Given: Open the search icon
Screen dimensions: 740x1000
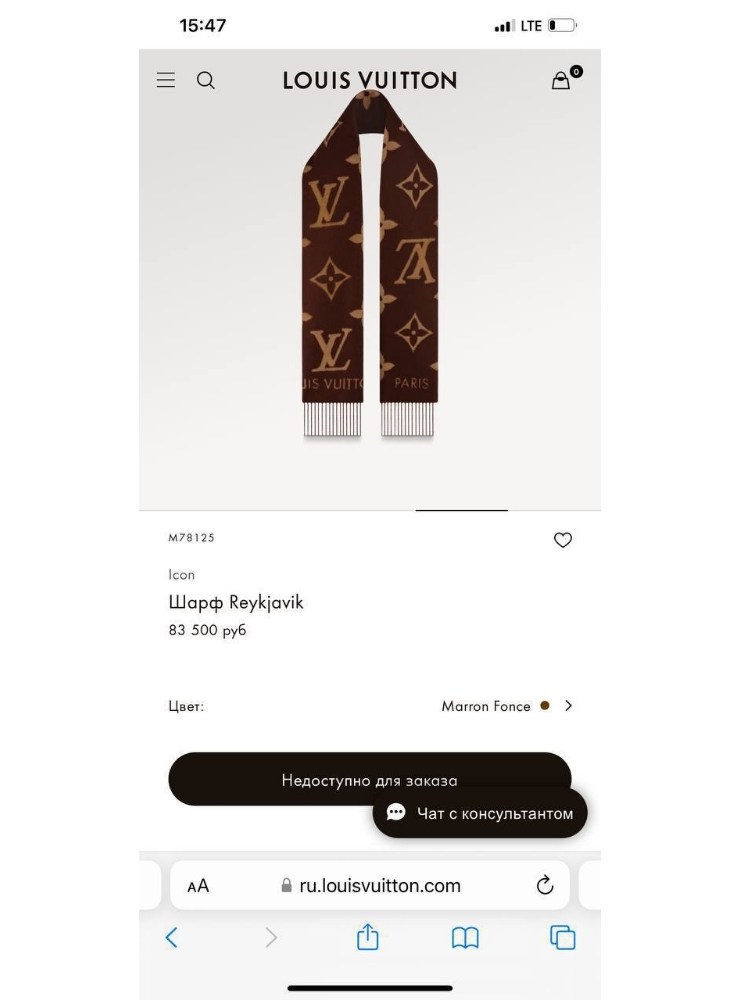Looking at the screenshot, I should pos(206,80).
